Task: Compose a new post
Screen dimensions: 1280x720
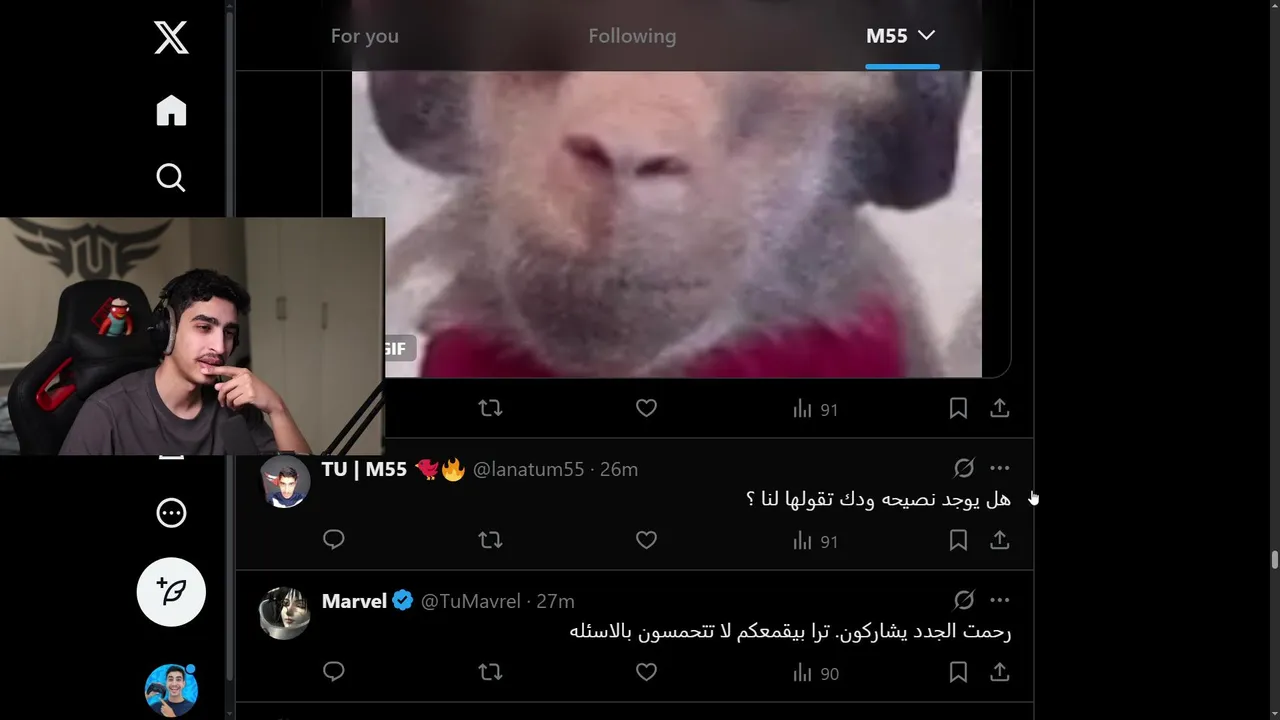Action: click(x=171, y=592)
